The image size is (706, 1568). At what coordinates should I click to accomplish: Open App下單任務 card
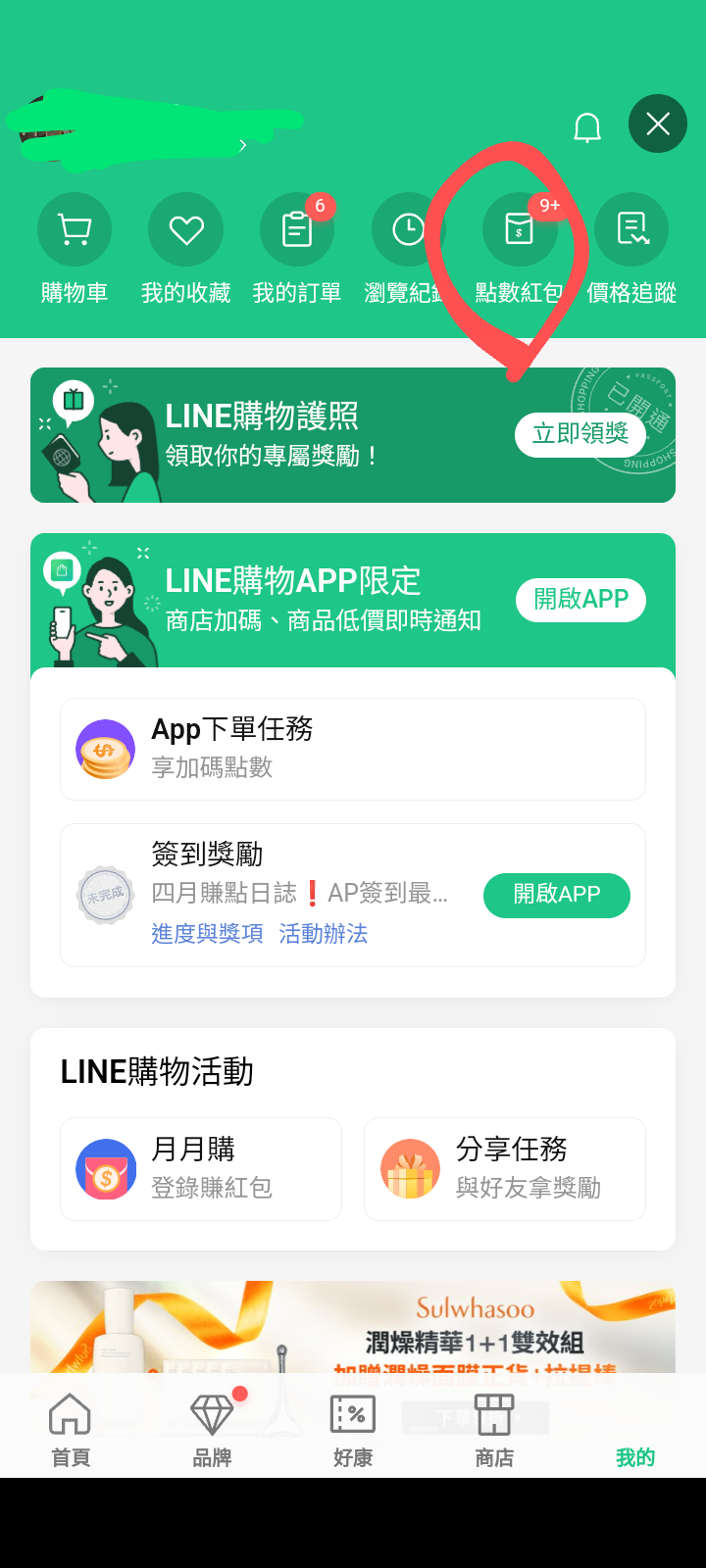click(x=353, y=749)
